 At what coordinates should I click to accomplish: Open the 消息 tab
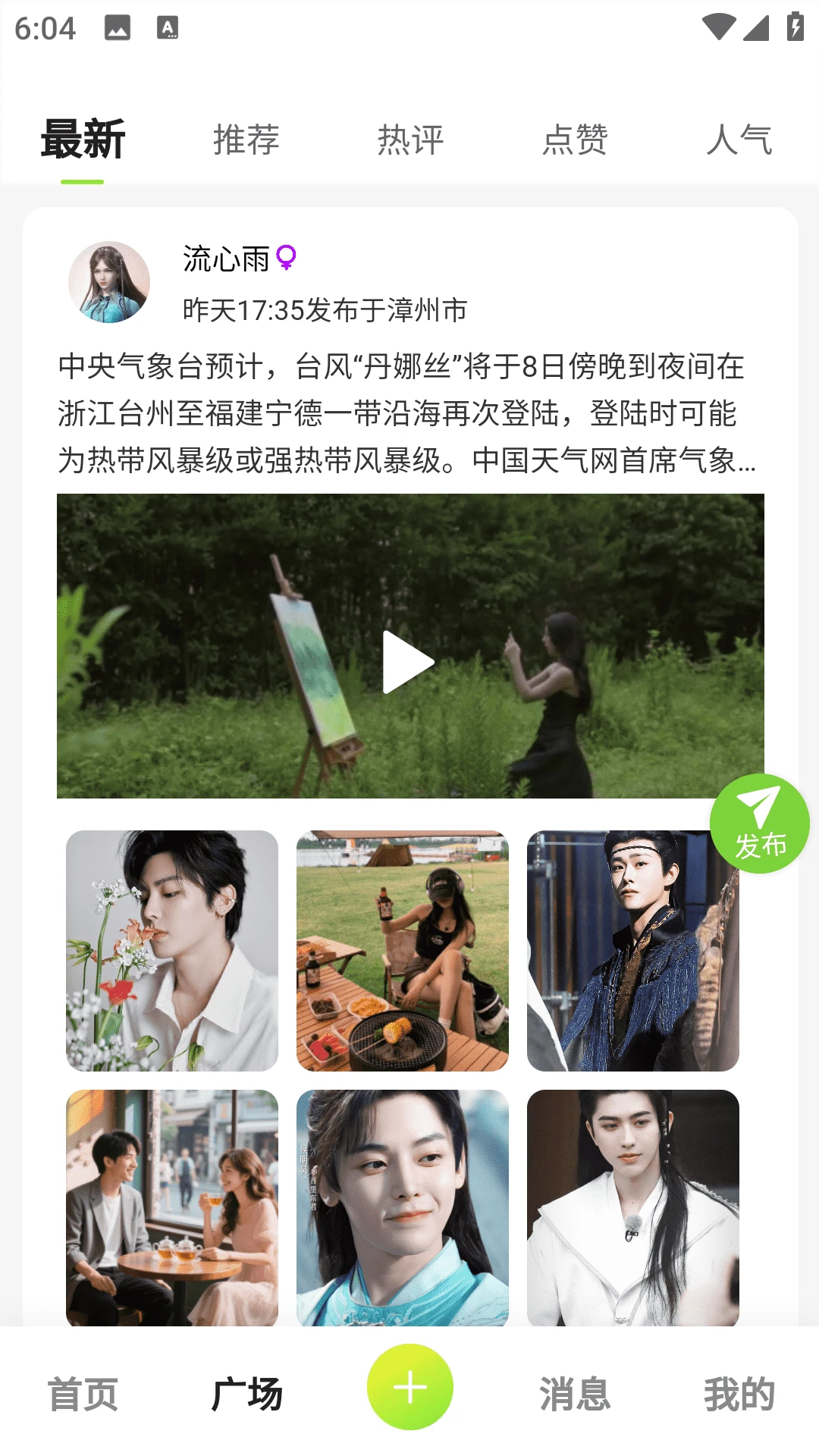pos(575,1394)
